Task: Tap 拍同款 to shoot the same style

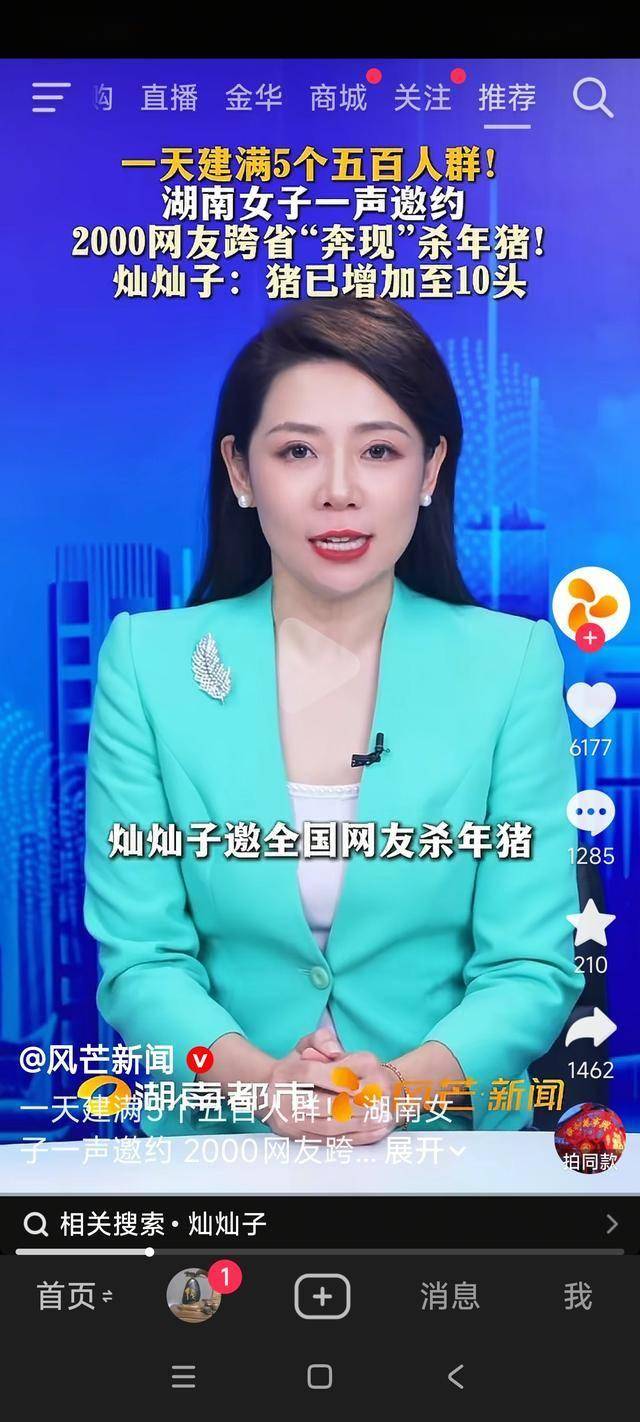Action: 590,1138
